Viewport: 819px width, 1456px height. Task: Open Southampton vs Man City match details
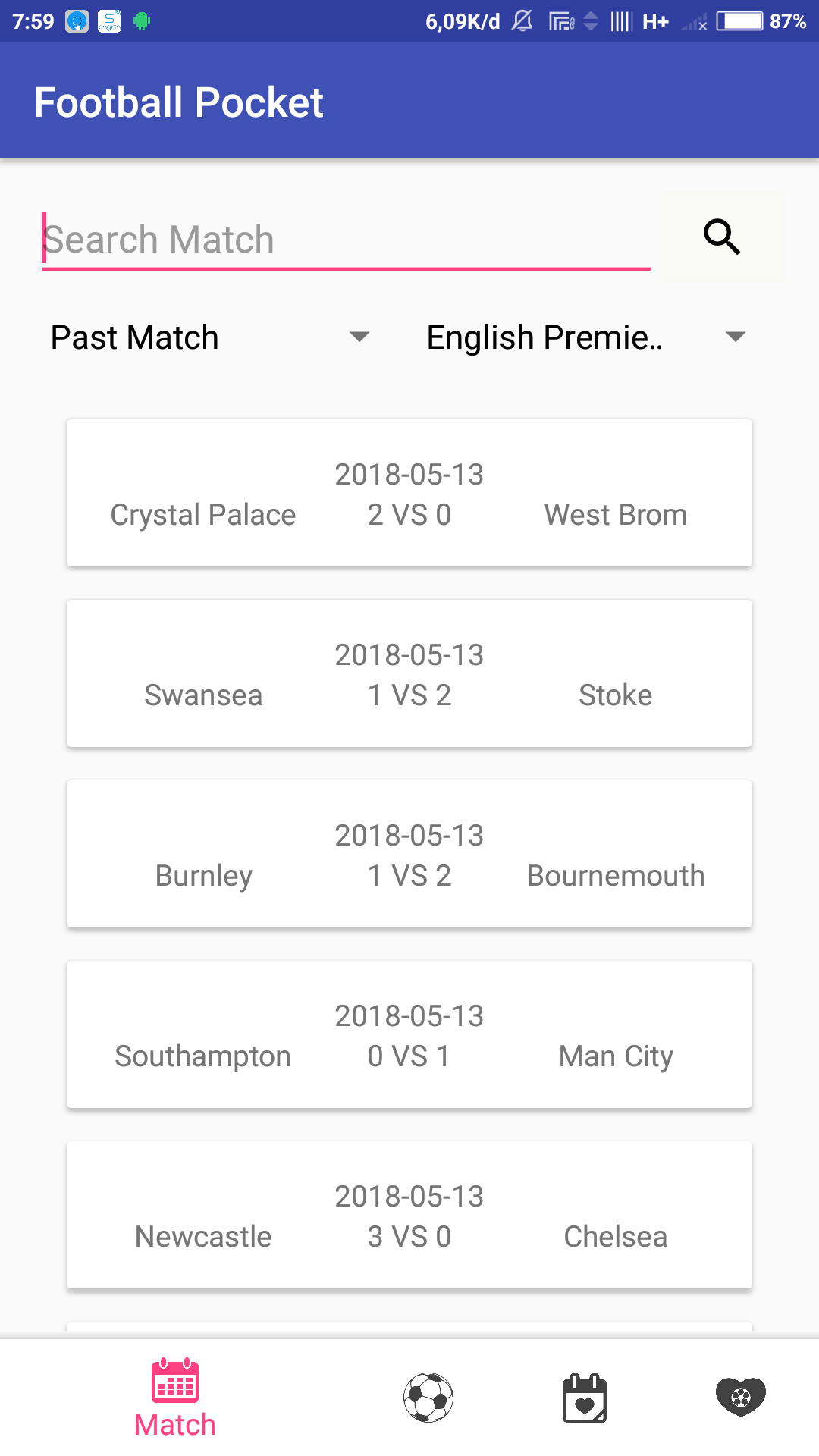[409, 1034]
